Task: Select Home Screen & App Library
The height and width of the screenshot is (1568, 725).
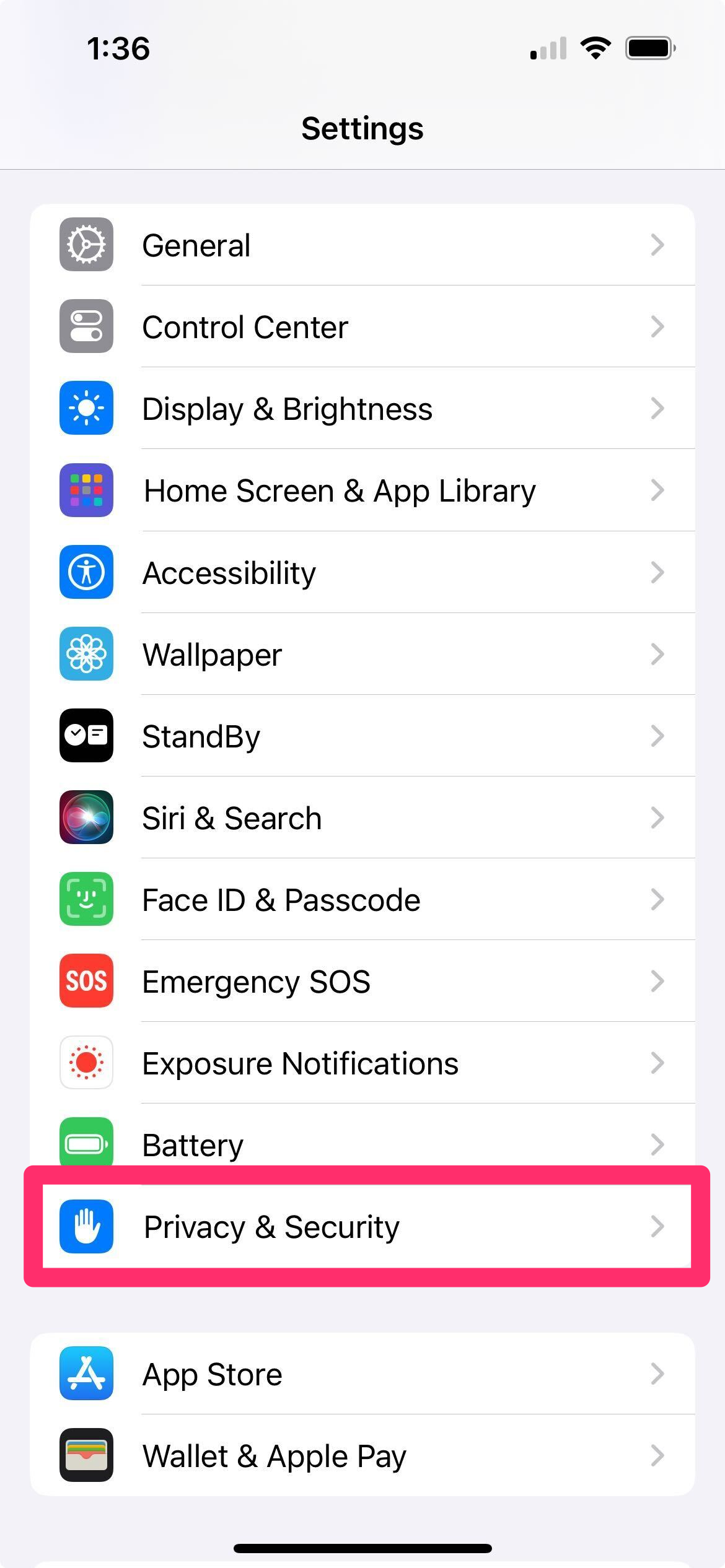Action: 362,490
